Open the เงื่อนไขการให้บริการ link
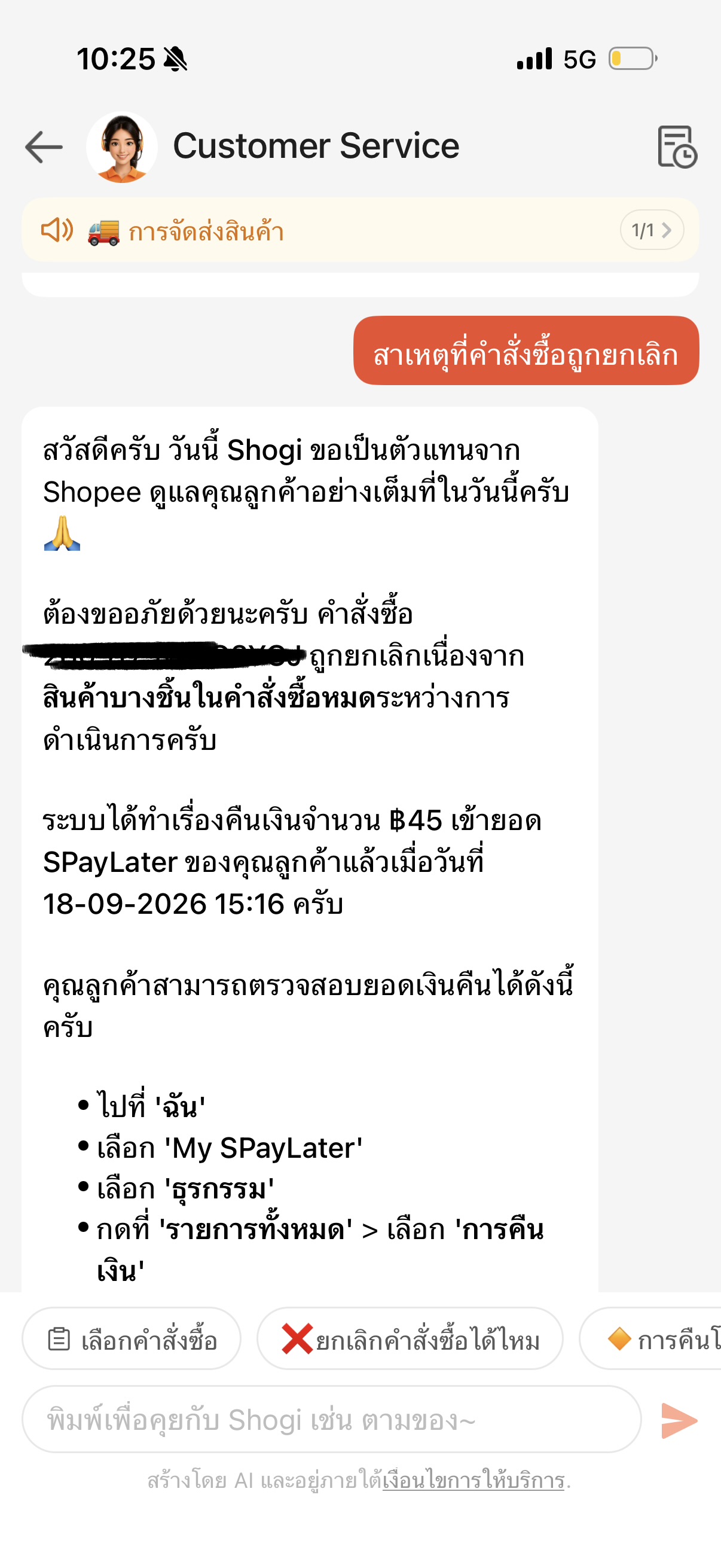This screenshot has height=1568, width=721. 473,1480
